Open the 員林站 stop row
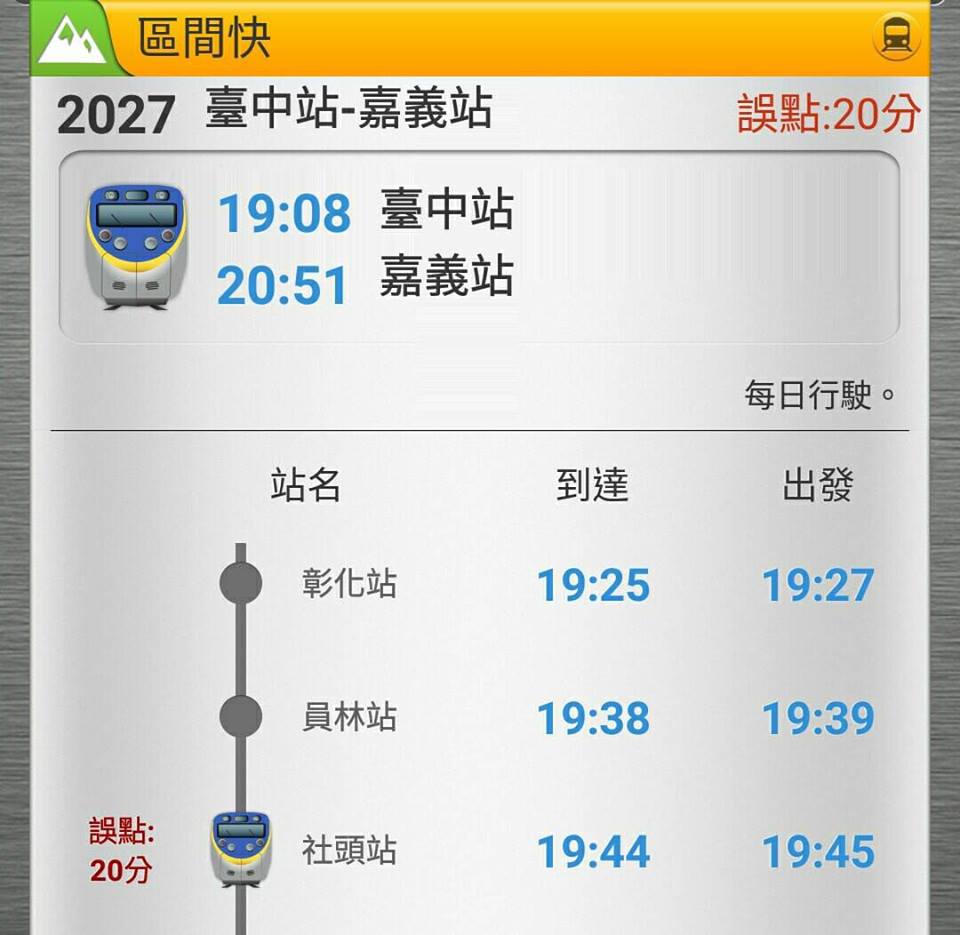Viewport: 960px width, 935px height. pos(349,717)
